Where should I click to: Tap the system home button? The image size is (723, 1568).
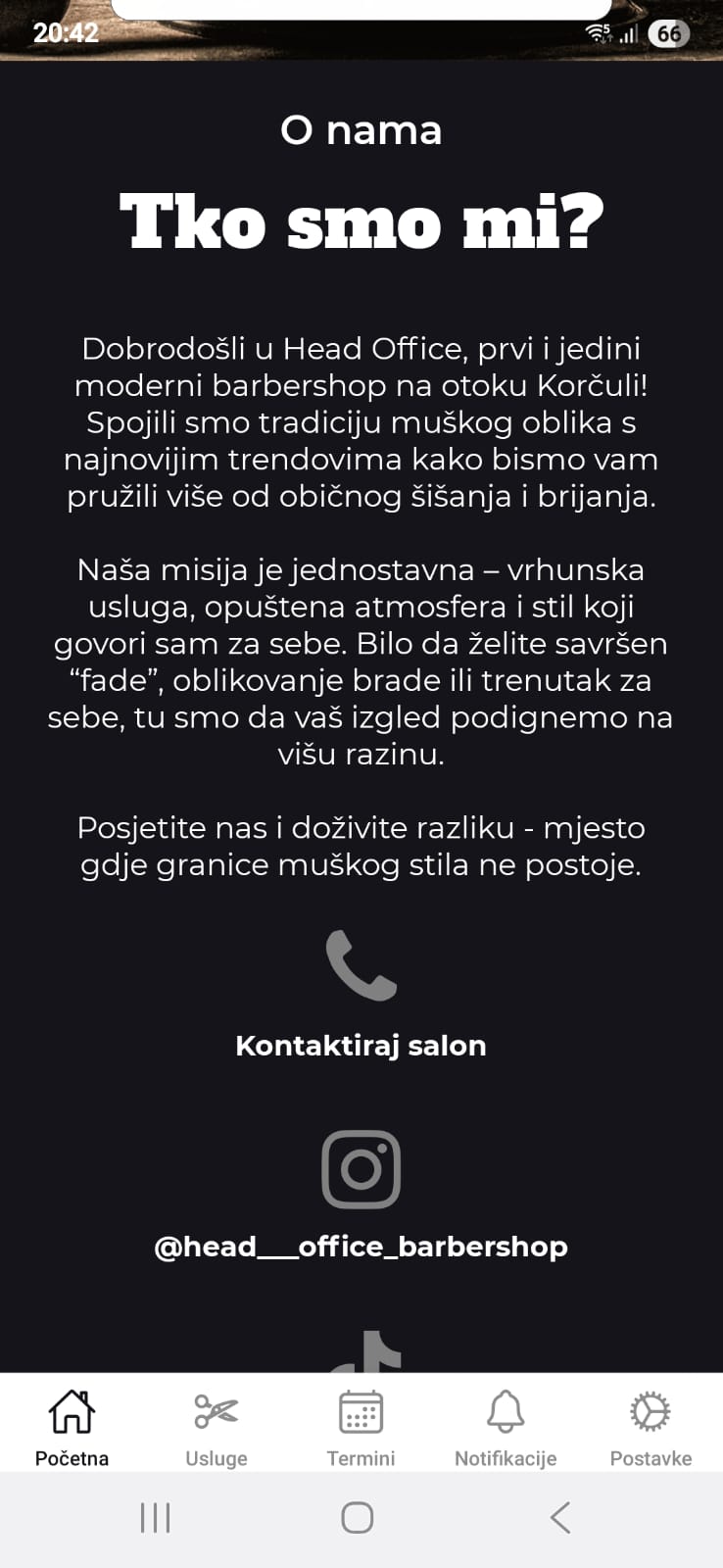click(x=358, y=1517)
